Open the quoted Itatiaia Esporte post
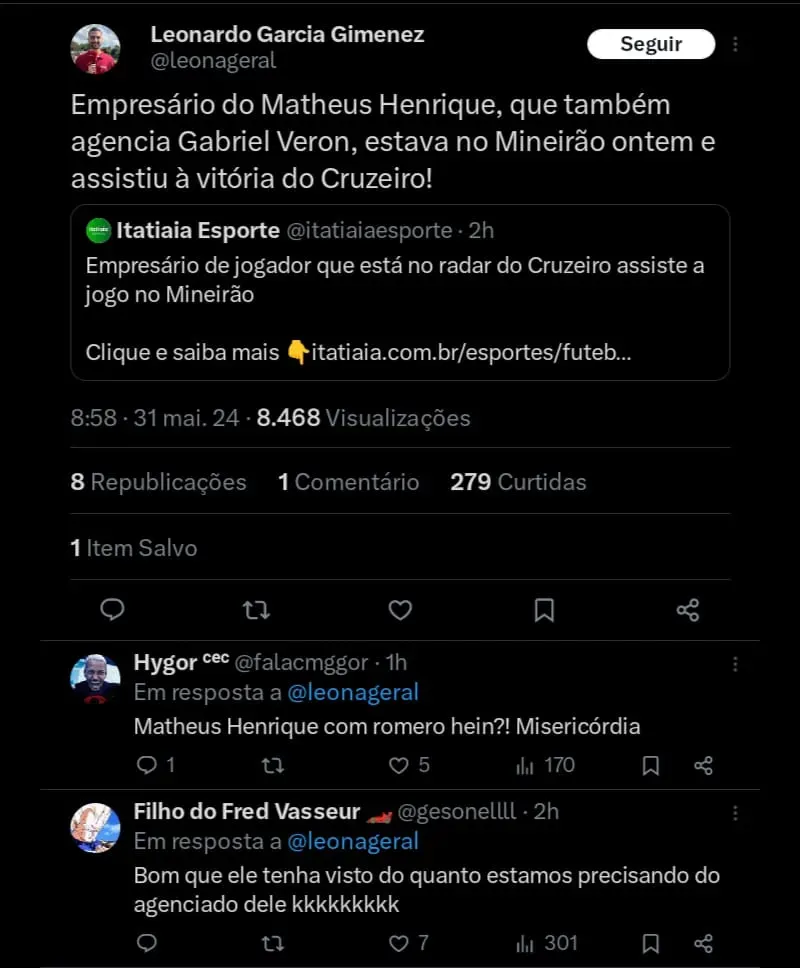Screen dimensions: 800x968 point(399,292)
